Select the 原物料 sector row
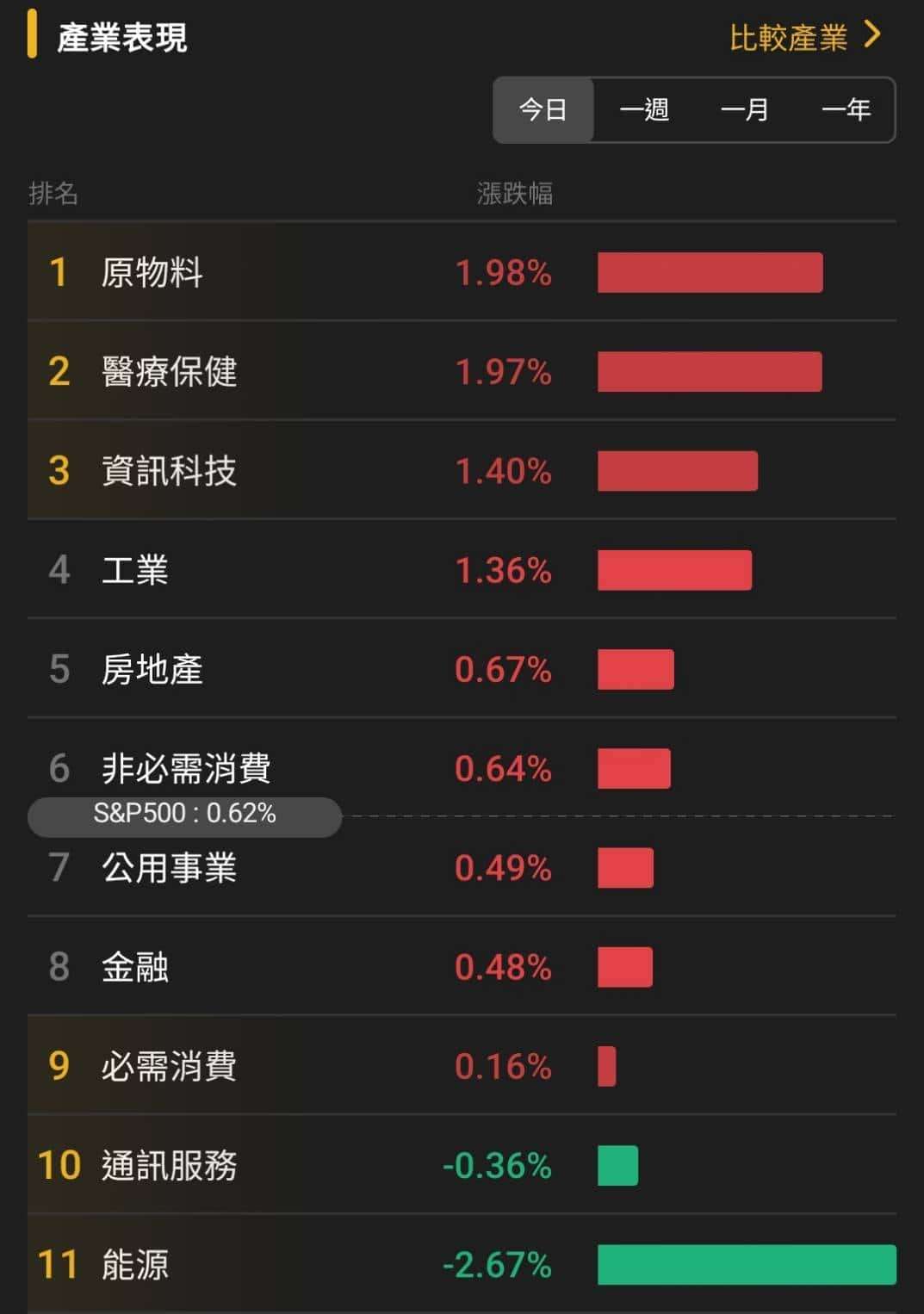The height and width of the screenshot is (1314, 924). coord(151,273)
